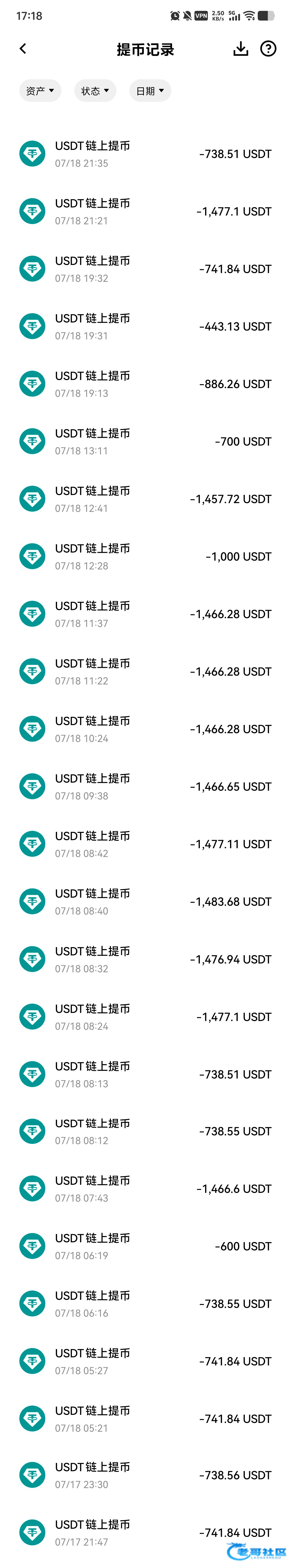Expand the 资产 filter dropdown
The height and width of the screenshot is (1568, 291).
[40, 91]
